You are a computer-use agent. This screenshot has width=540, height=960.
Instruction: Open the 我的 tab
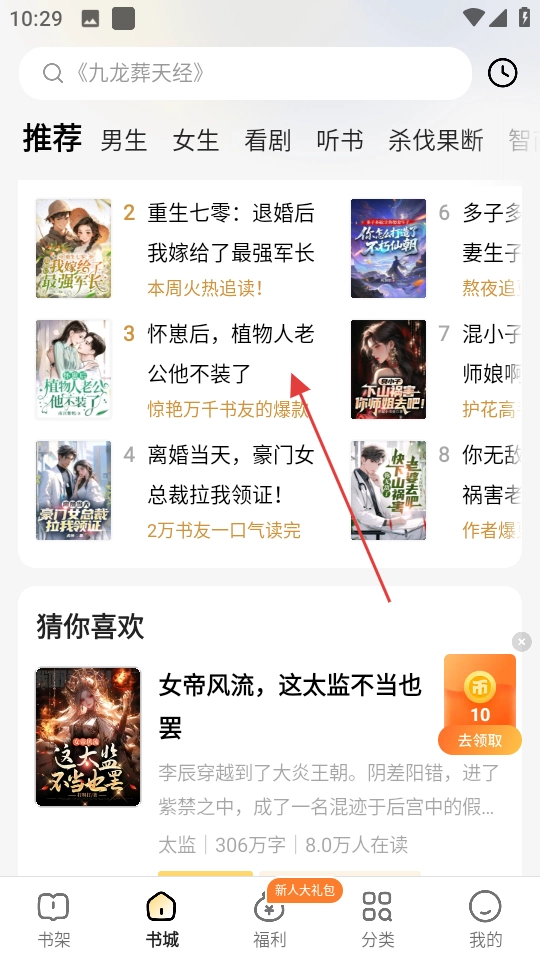pyautogui.click(x=486, y=920)
